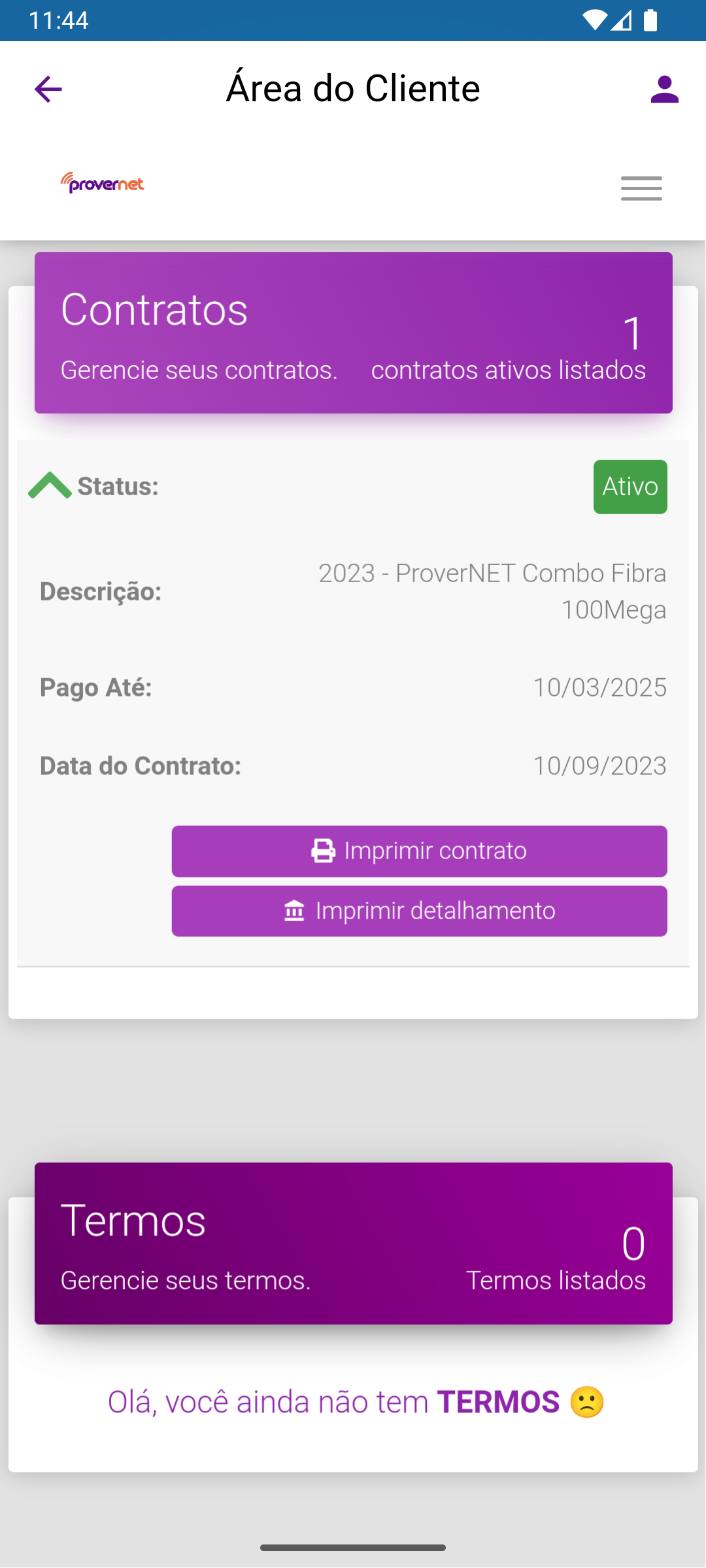Screen dimensions: 706x1568
Task: Open the hamburger menu next to Provernet logo
Action: [x=641, y=188]
